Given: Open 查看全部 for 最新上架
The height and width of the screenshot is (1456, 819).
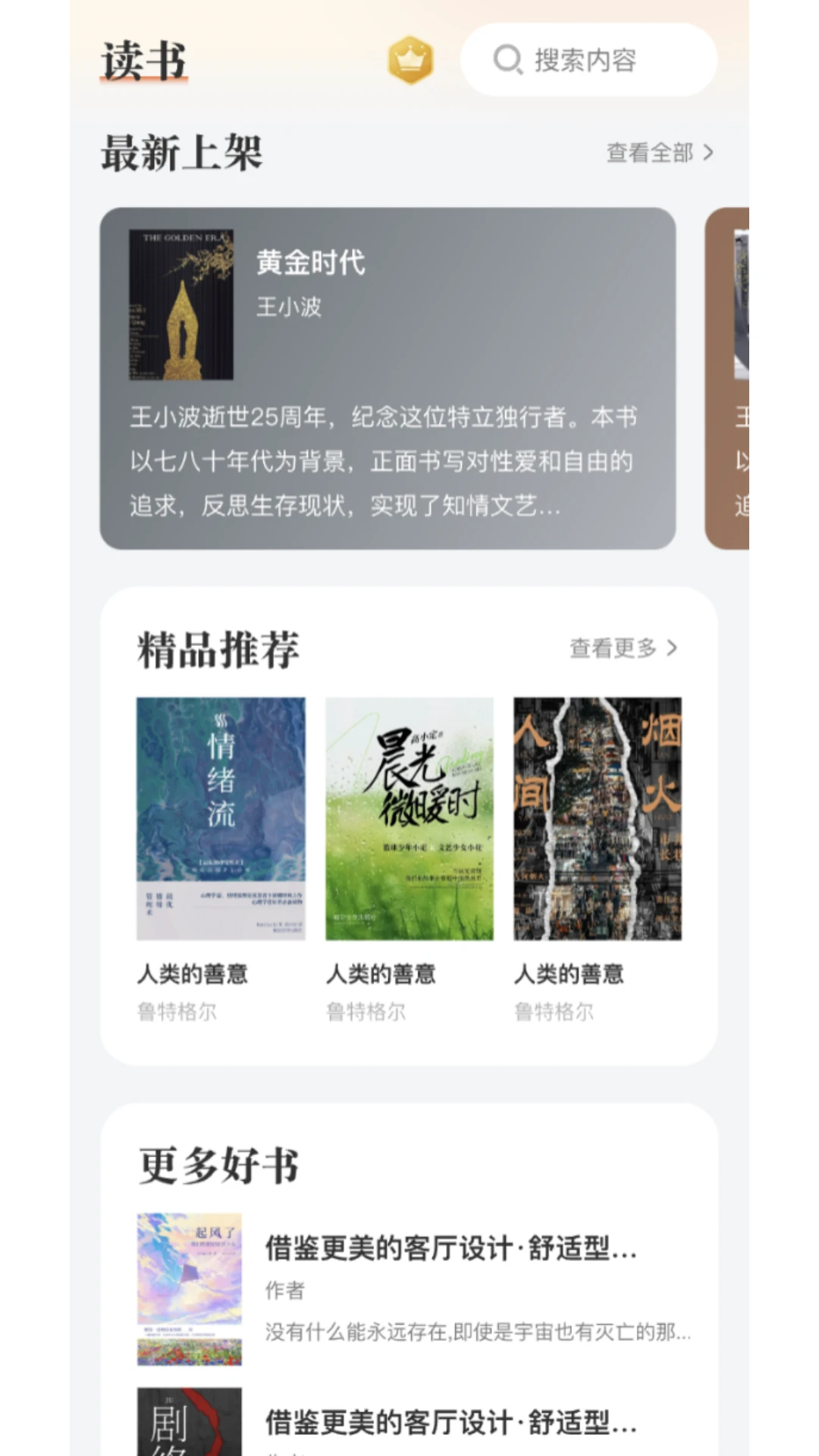Looking at the screenshot, I should [660, 153].
